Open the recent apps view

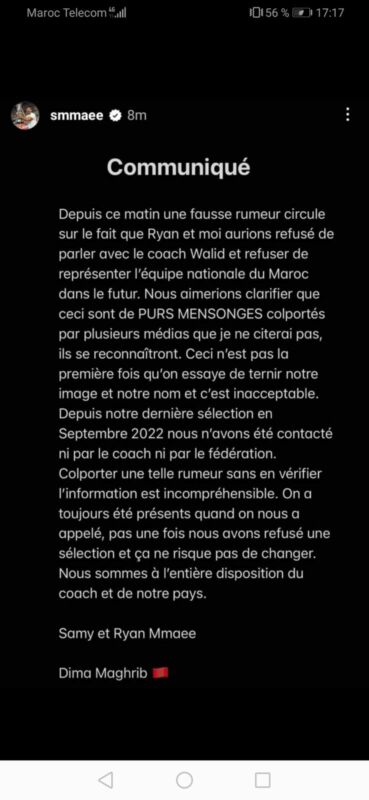click(262, 780)
